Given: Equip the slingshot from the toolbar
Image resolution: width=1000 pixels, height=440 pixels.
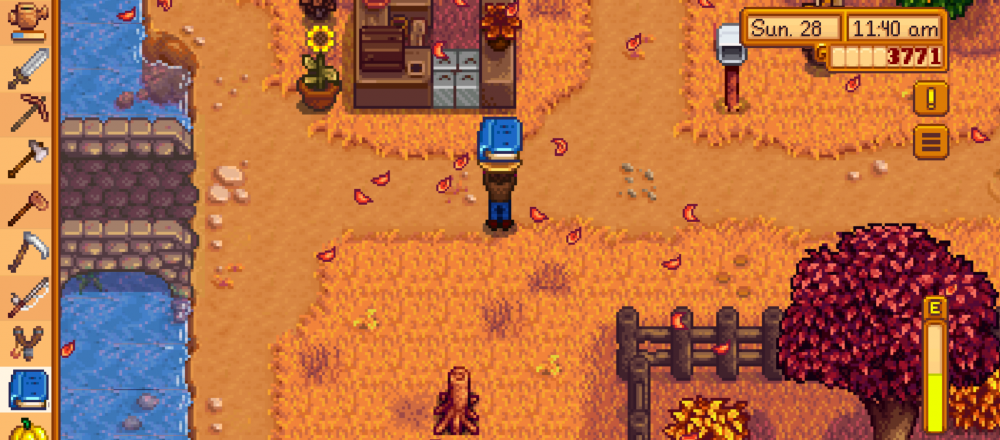Looking at the screenshot, I should pos(28,343).
